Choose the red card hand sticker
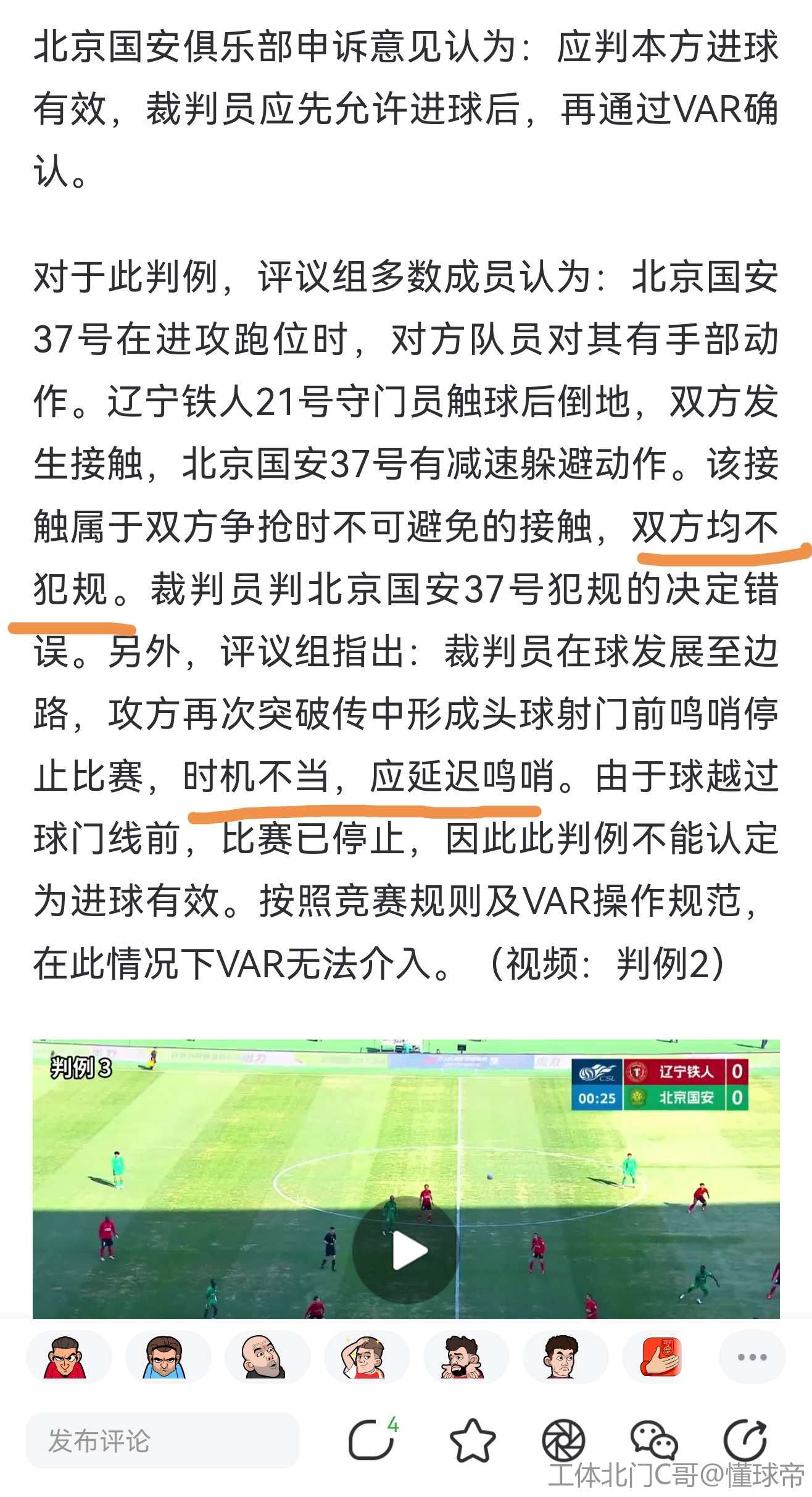The image size is (812, 1497). [x=662, y=1357]
